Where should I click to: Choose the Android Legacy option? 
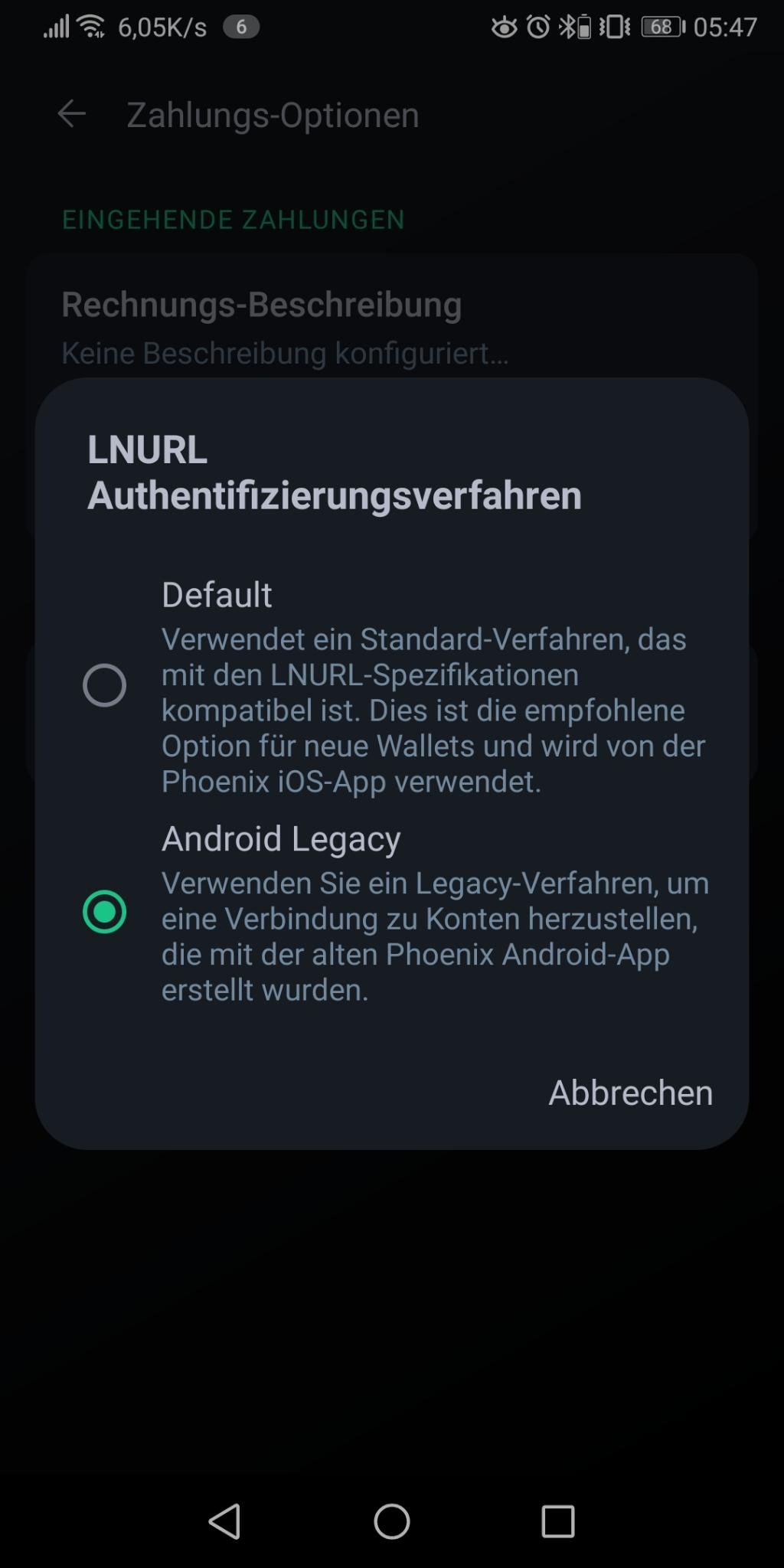[105, 912]
